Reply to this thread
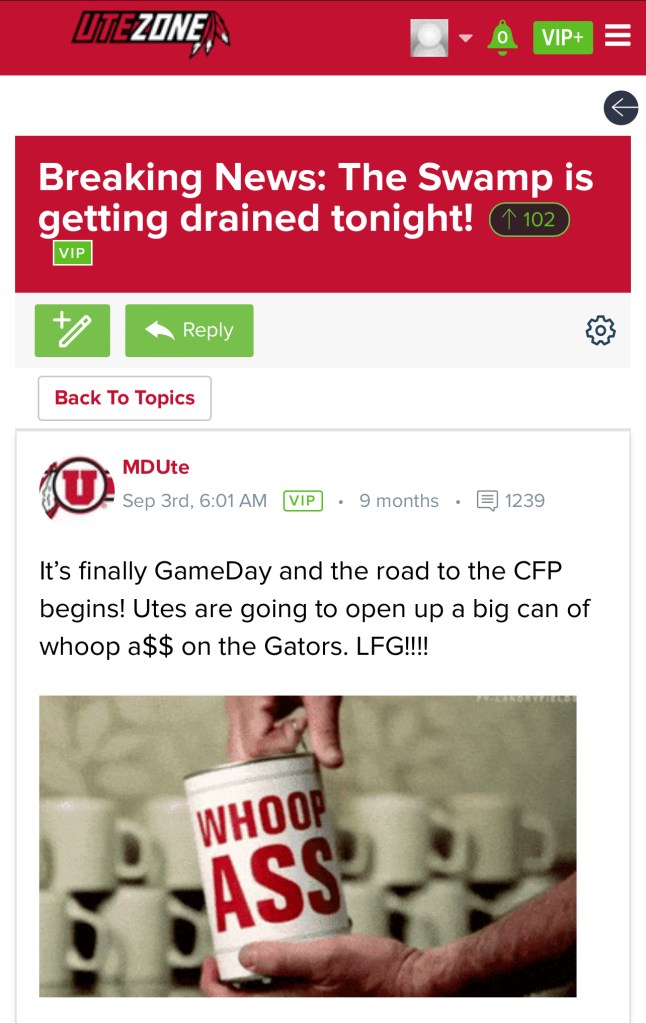Screen dimensions: 646x1023 (189, 331)
